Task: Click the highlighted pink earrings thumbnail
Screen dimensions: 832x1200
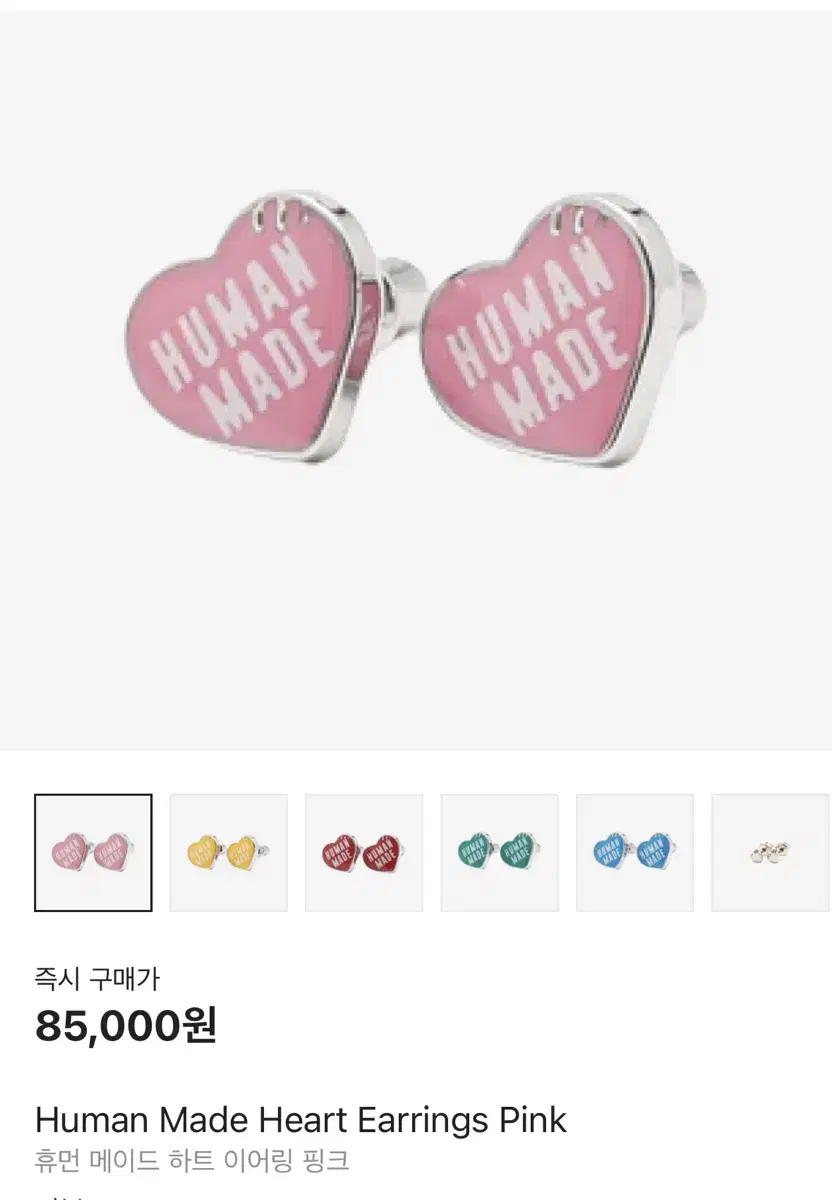Action: (93, 850)
